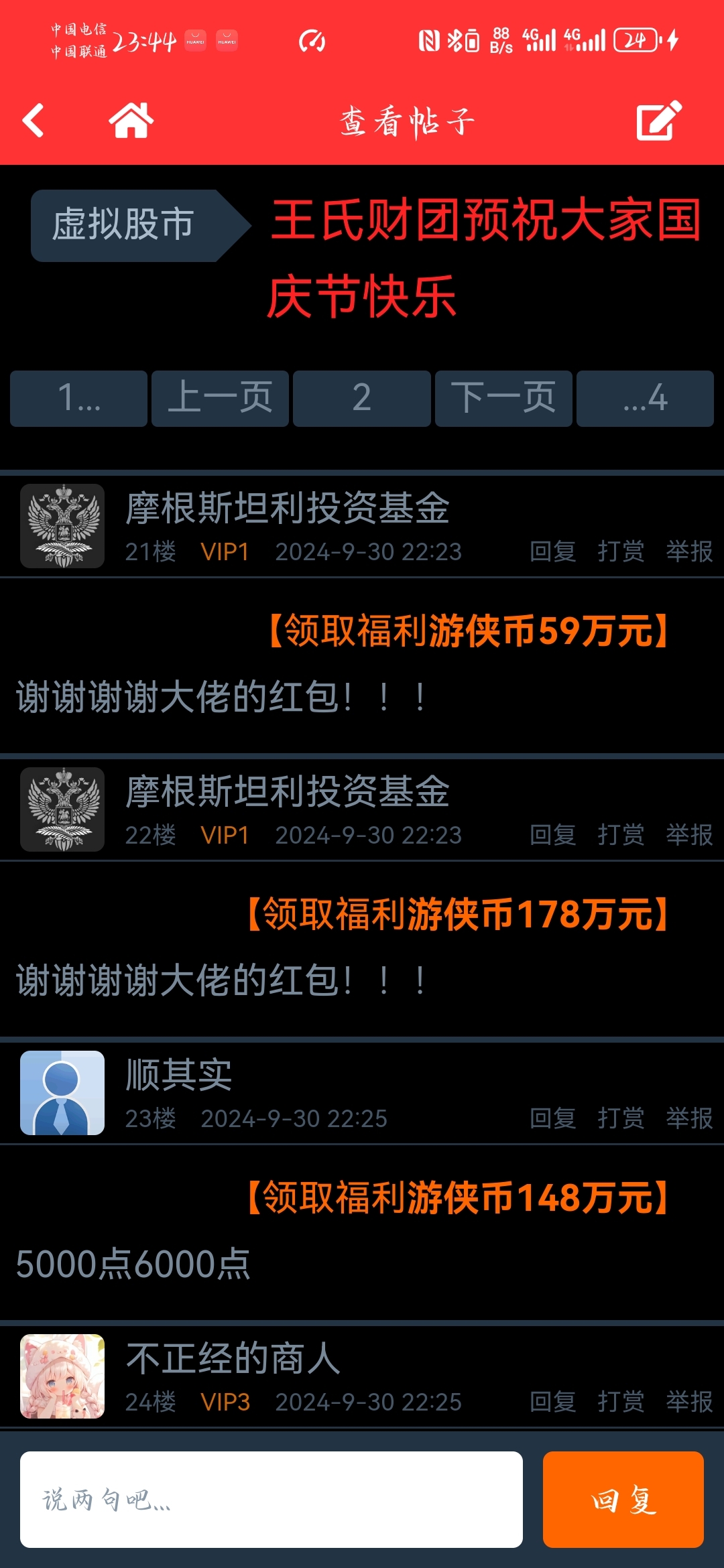Tap 回复 on the 21楼 post
The width and height of the screenshot is (724, 1568).
pyautogui.click(x=553, y=551)
